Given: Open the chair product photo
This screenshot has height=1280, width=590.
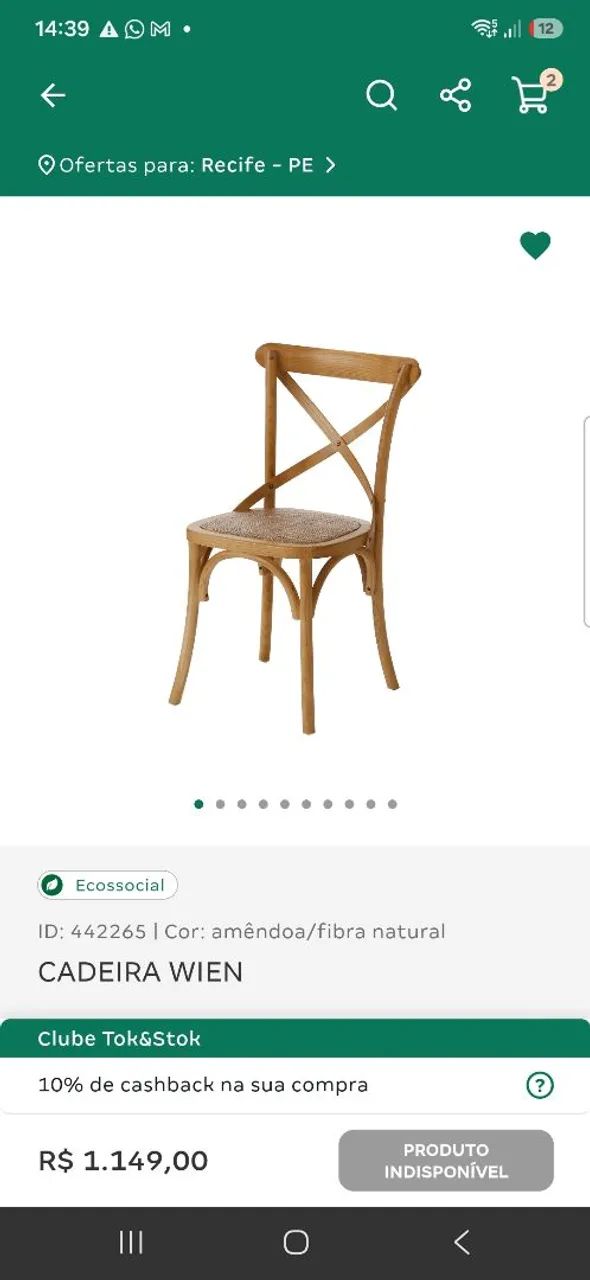Looking at the screenshot, I should click(295, 537).
